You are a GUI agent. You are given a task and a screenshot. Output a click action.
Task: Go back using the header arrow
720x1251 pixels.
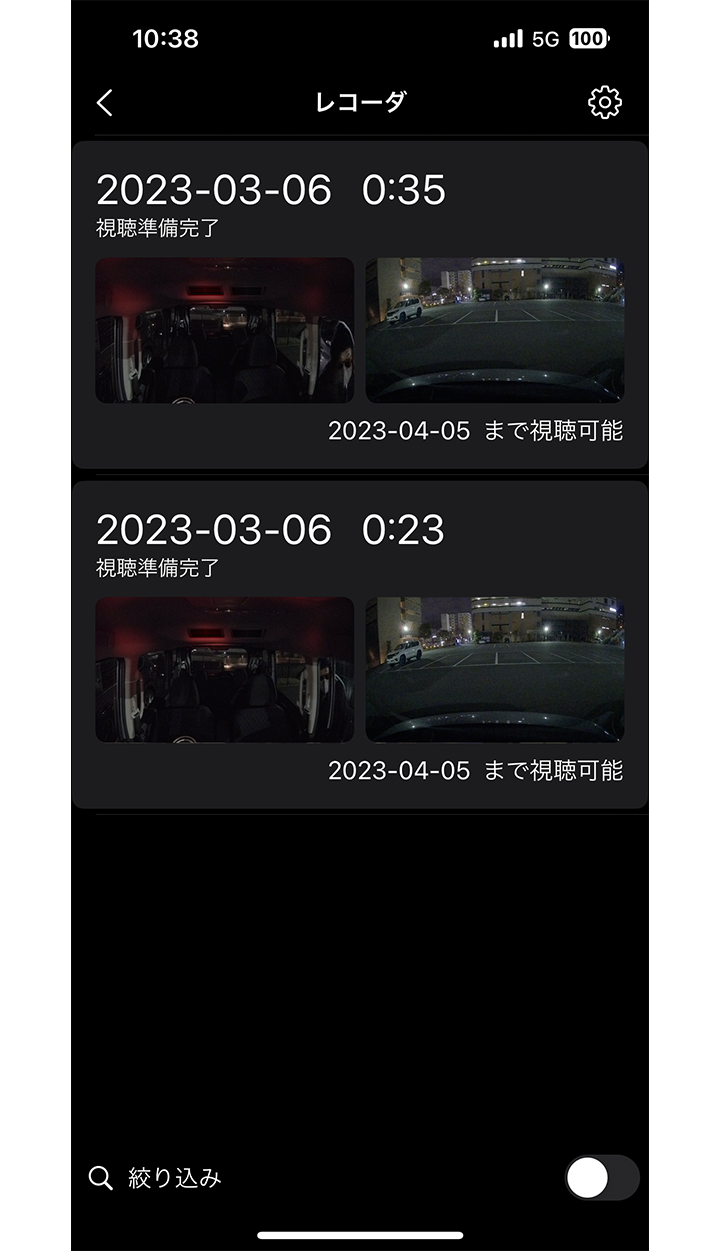pos(105,102)
